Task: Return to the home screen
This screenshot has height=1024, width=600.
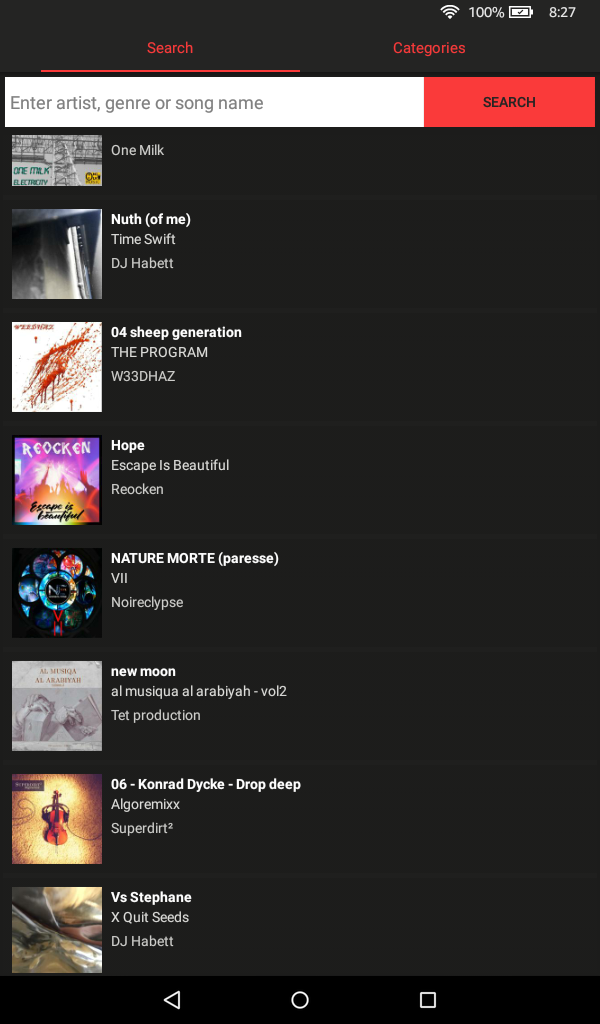Action: tap(300, 1000)
